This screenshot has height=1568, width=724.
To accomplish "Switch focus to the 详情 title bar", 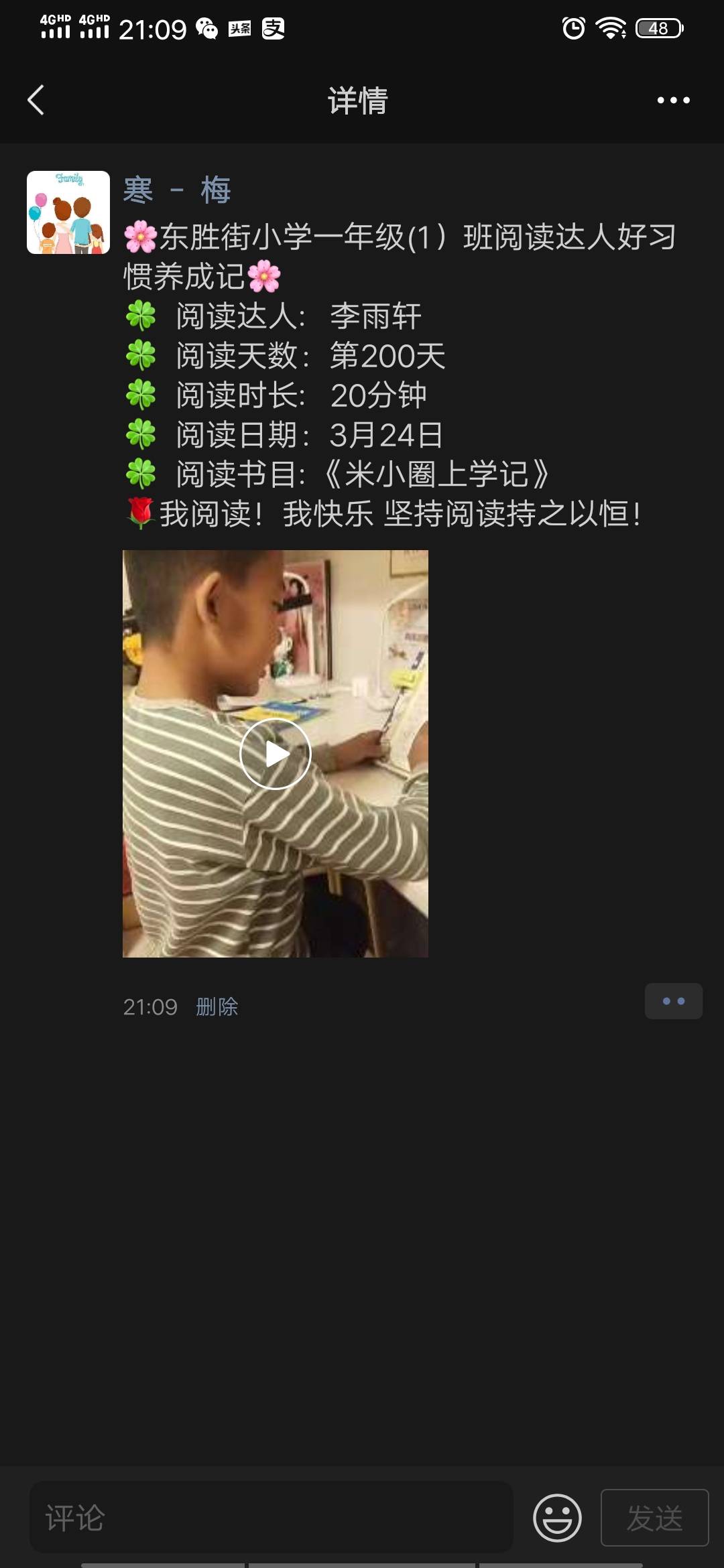I will point(357,99).
